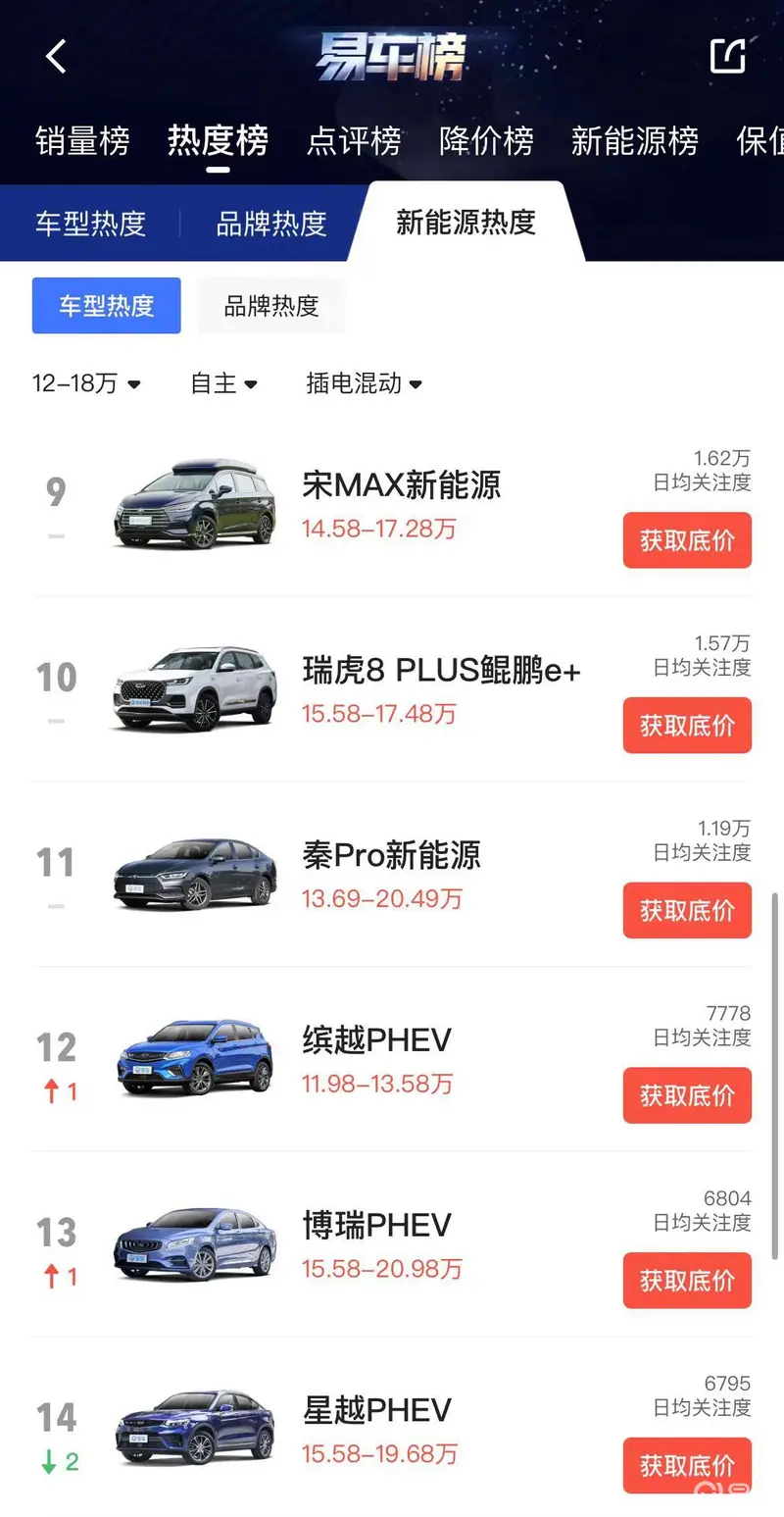This screenshot has height=1517, width=784.
Task: Switch to the 销量榜 tab
Action: pyautogui.click(x=82, y=141)
